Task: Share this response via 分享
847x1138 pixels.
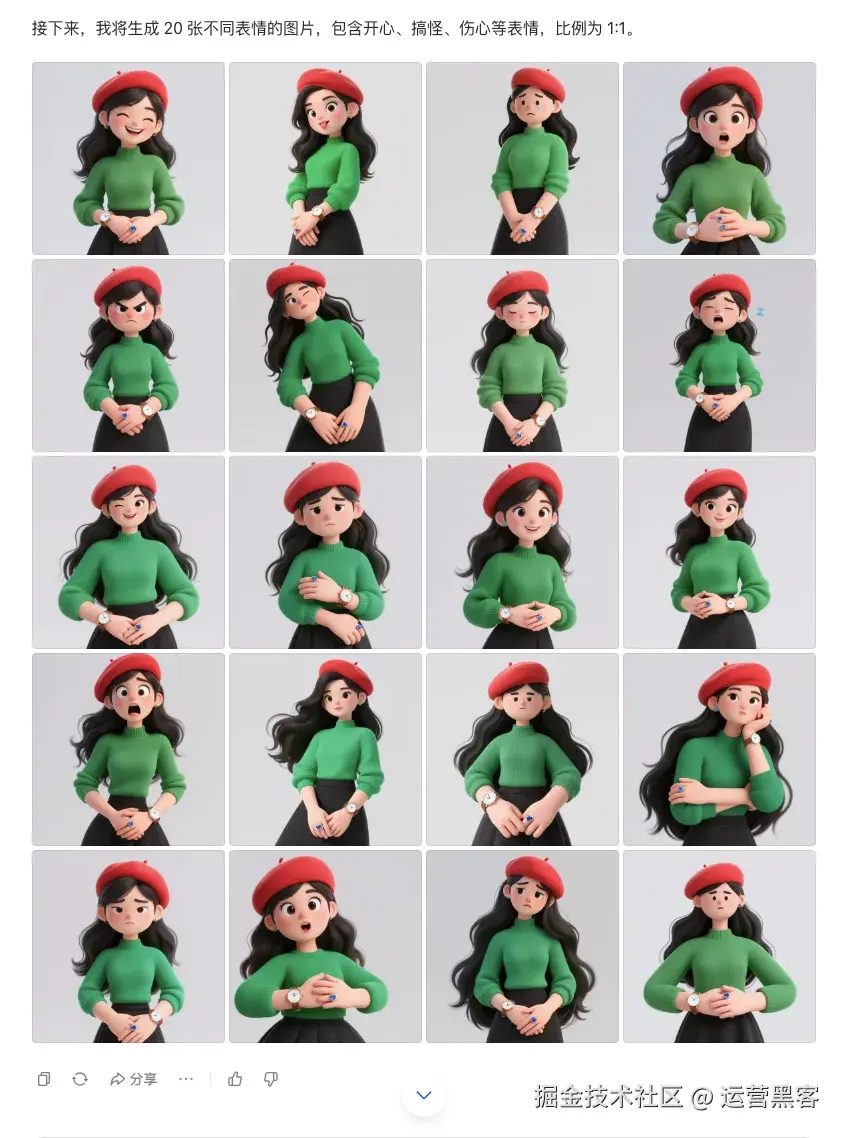Action: 134,1079
